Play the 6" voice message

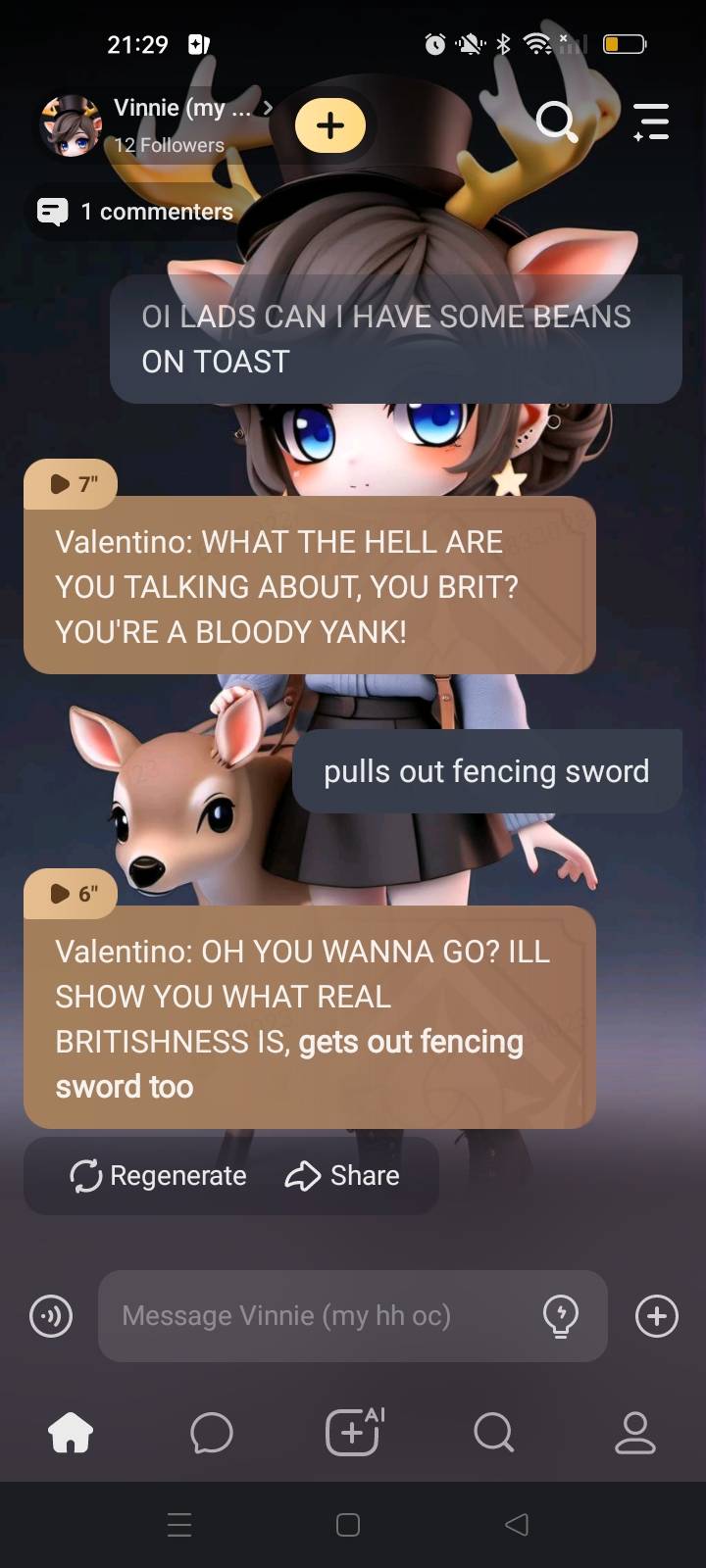pyautogui.click(x=72, y=894)
